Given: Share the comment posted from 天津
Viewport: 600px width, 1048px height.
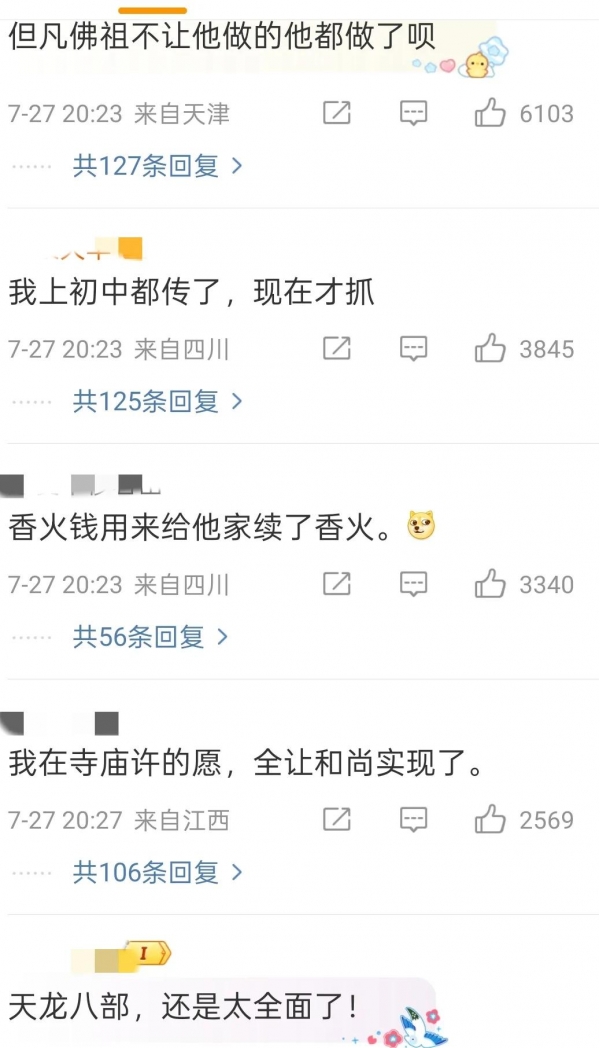Looking at the screenshot, I should click(x=337, y=114).
